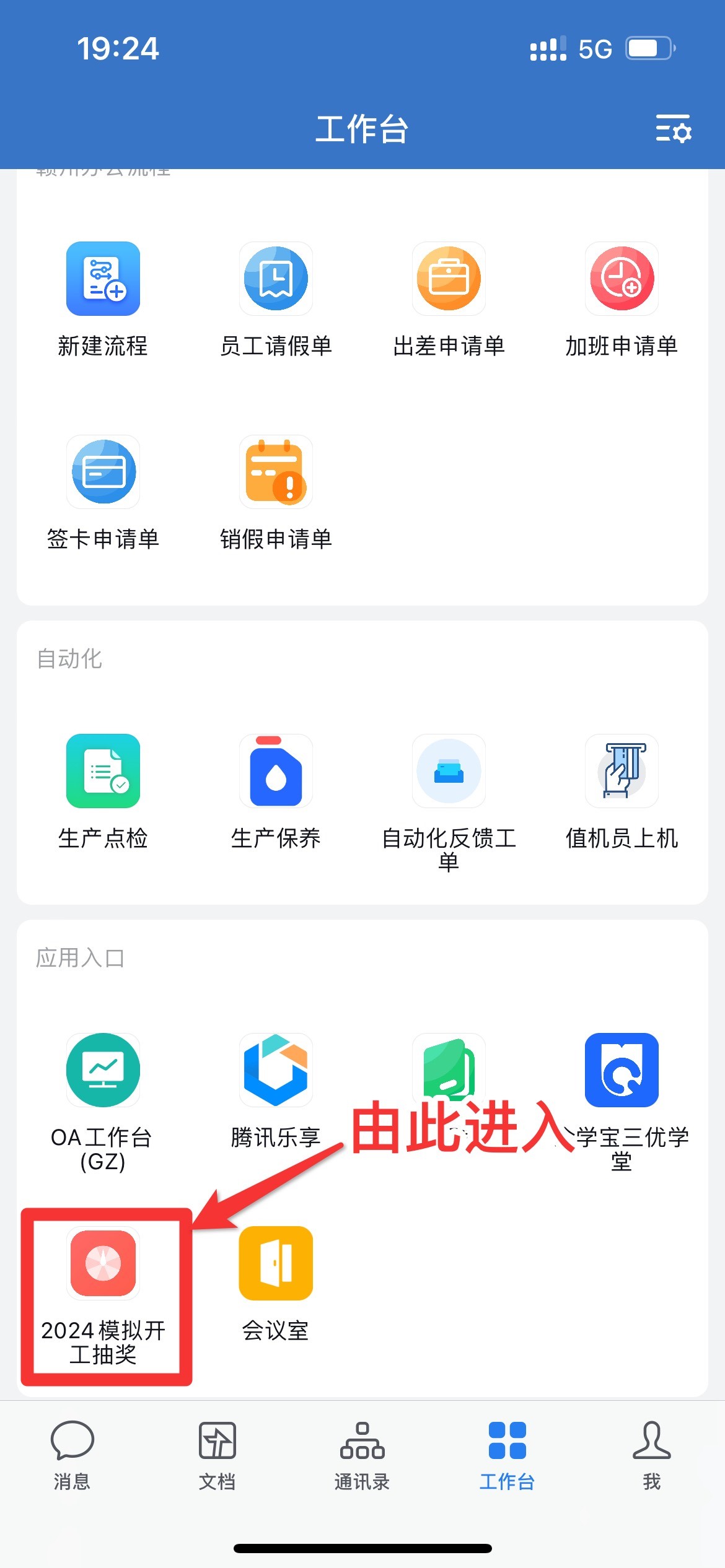Open 值机员上机 app
The width and height of the screenshot is (725, 1568).
click(x=622, y=771)
